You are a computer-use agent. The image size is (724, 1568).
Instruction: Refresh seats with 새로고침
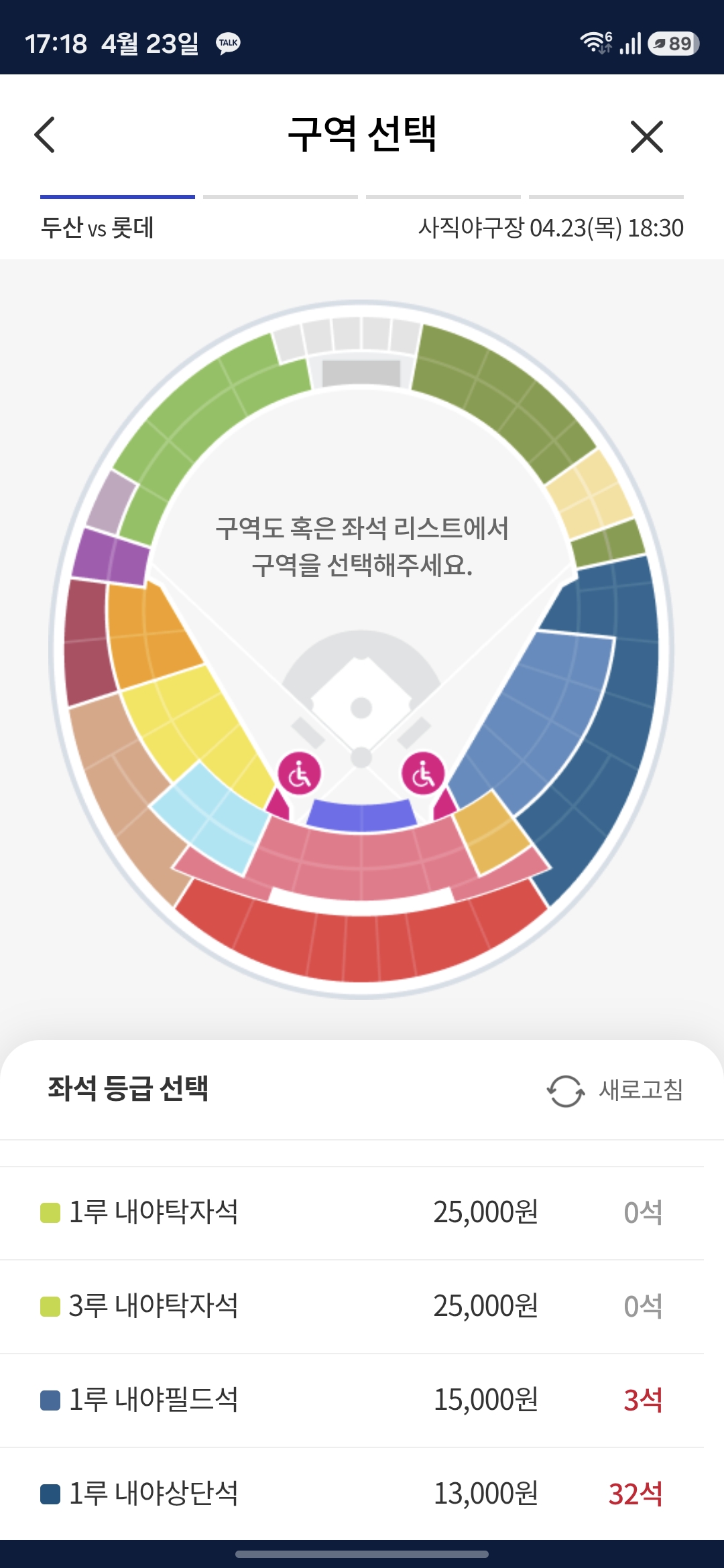click(615, 1090)
